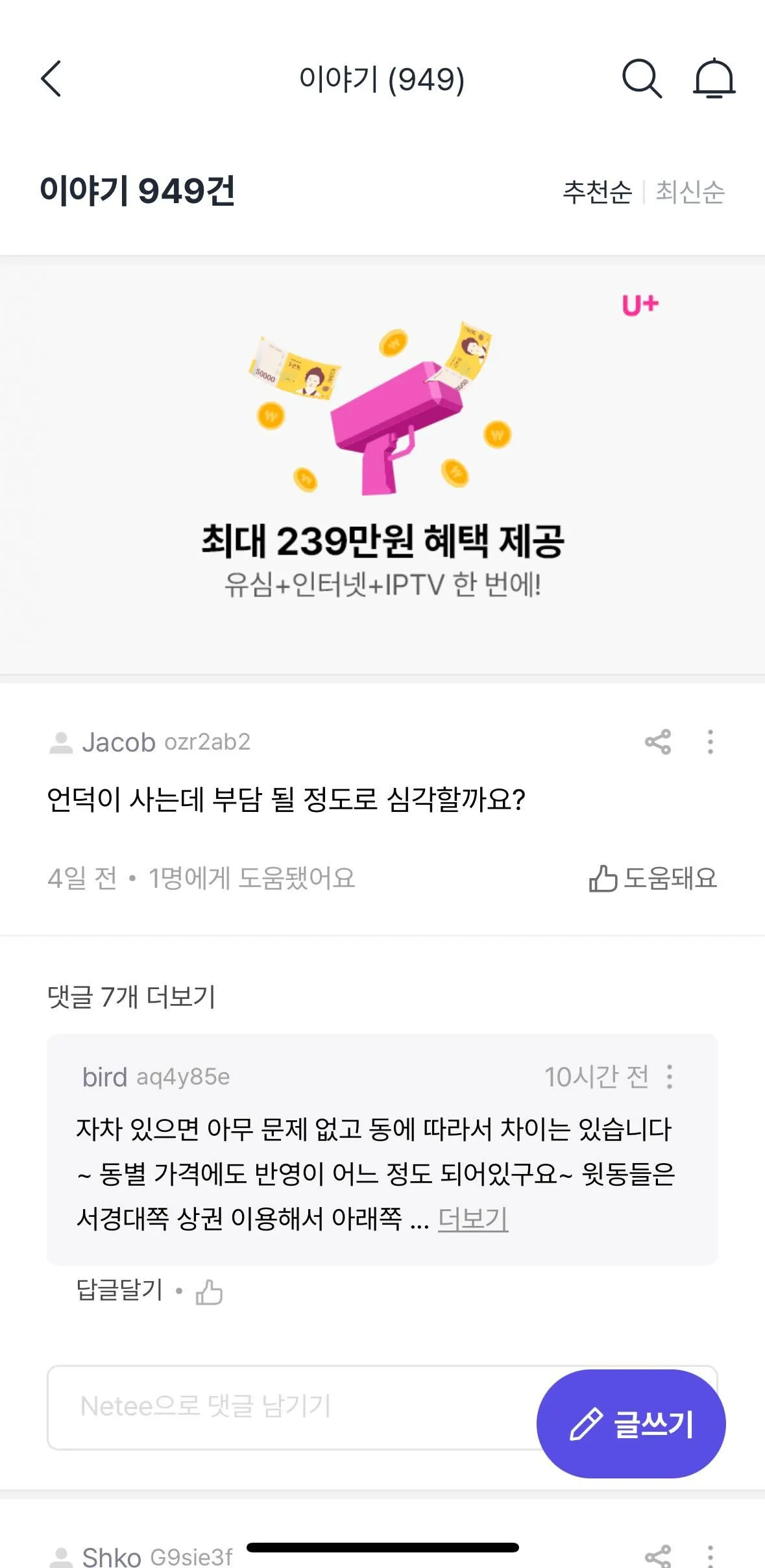Screen dimensions: 765x1568
Task: Reply to bird's comment with 답글달기
Action: pyautogui.click(x=119, y=1290)
